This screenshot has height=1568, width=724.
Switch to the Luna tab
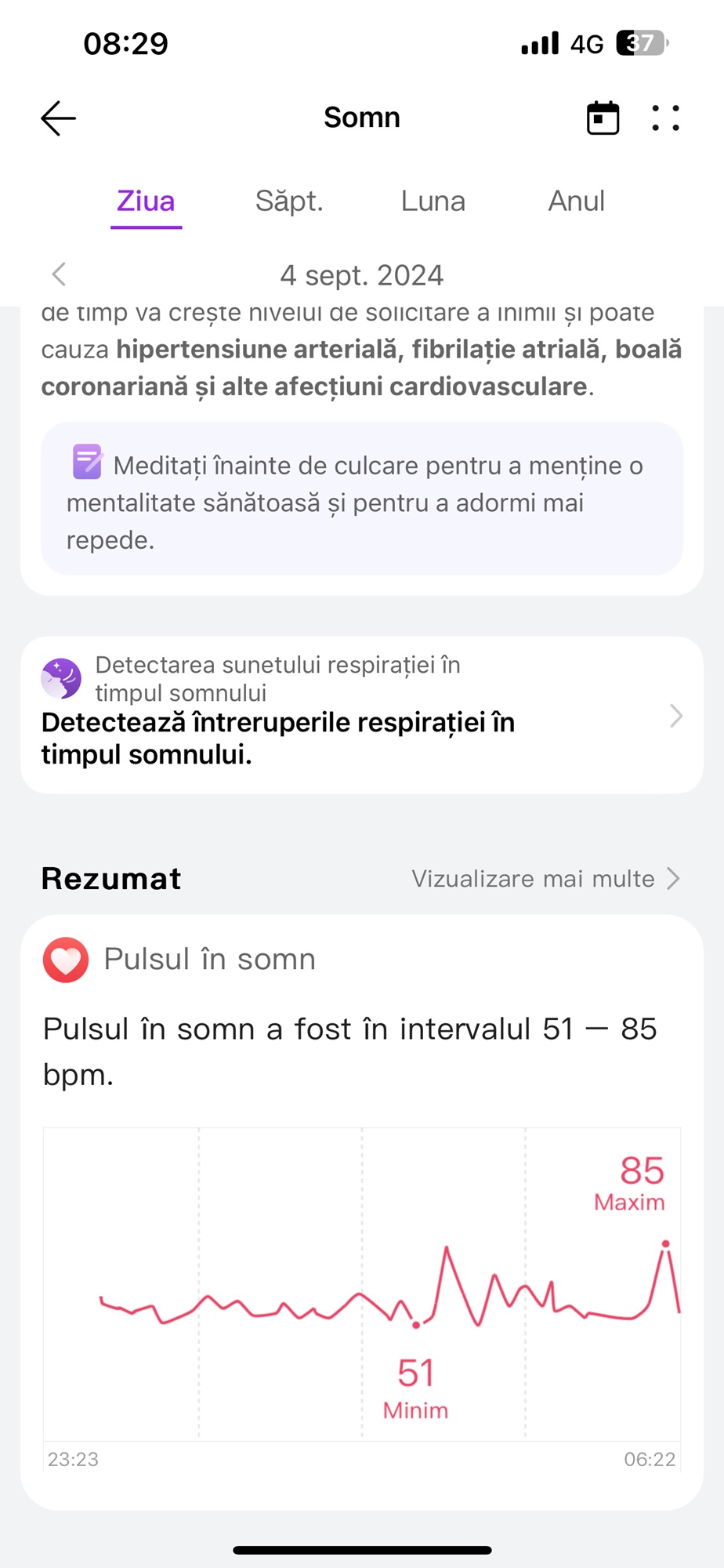coord(433,201)
